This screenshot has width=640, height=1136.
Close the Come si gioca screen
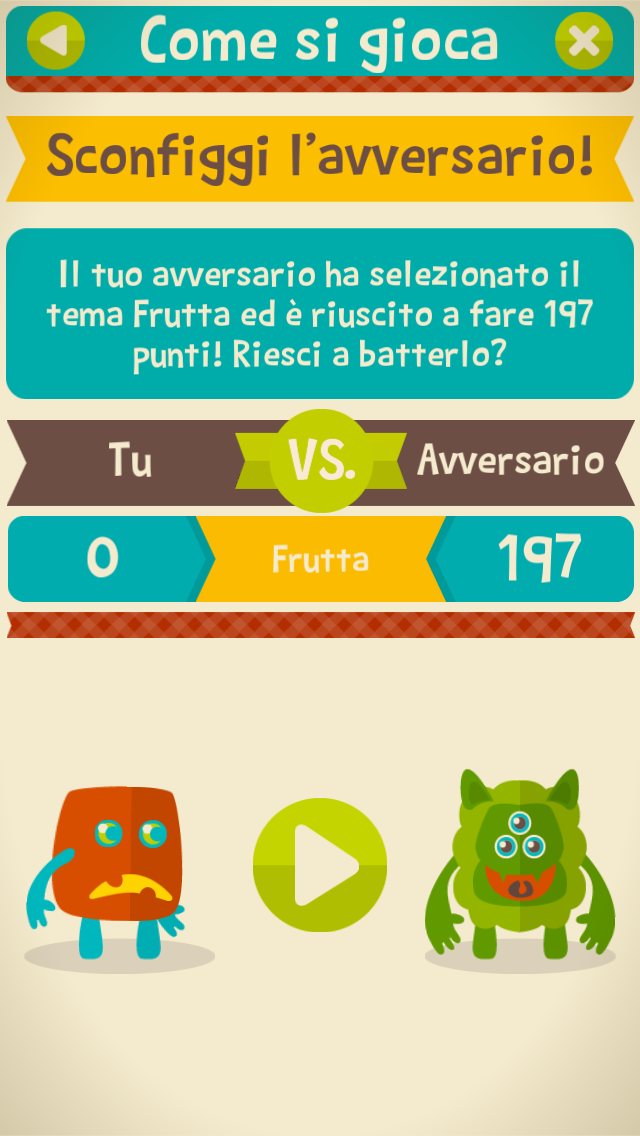coord(583,40)
